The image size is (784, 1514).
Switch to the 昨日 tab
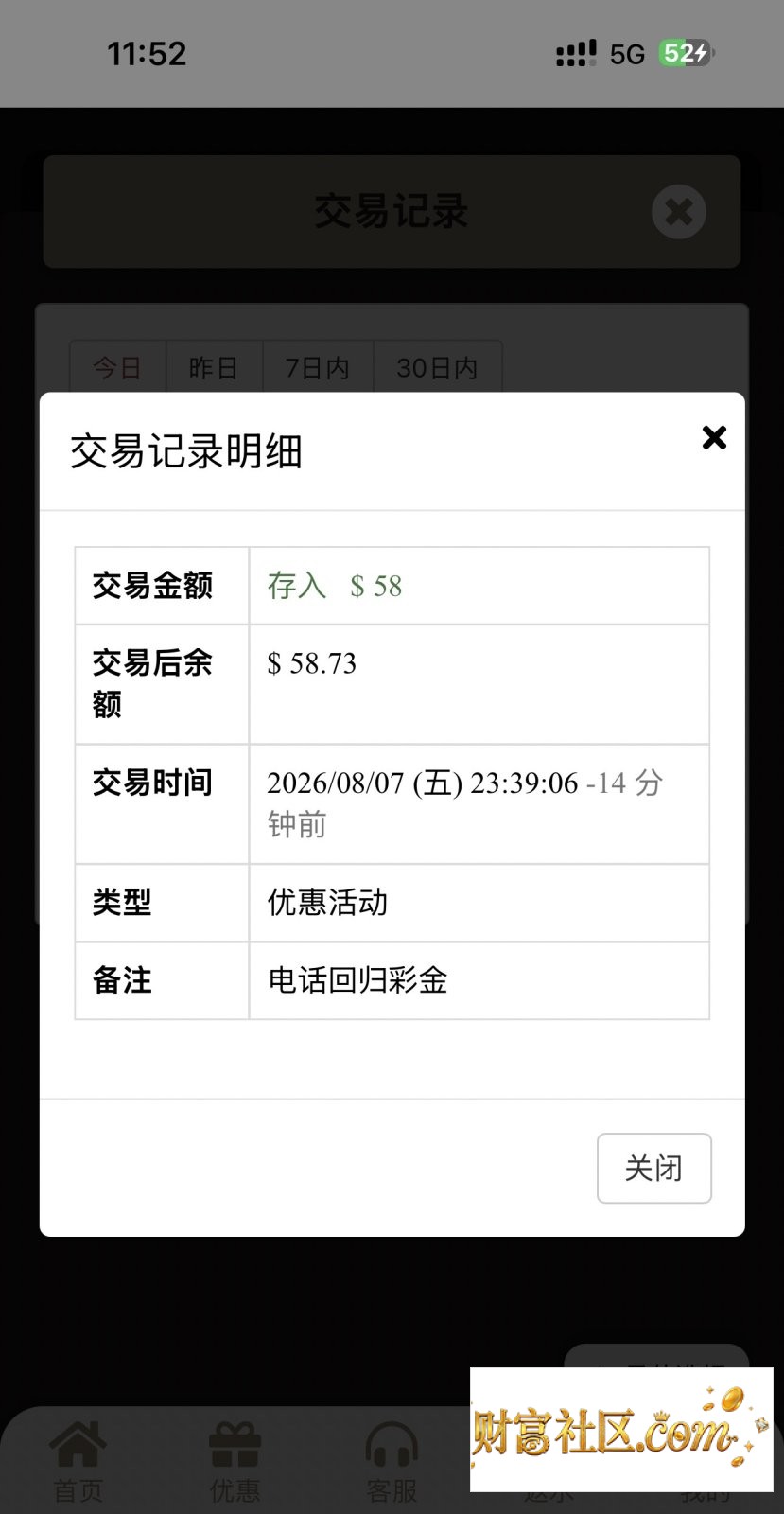pos(214,367)
